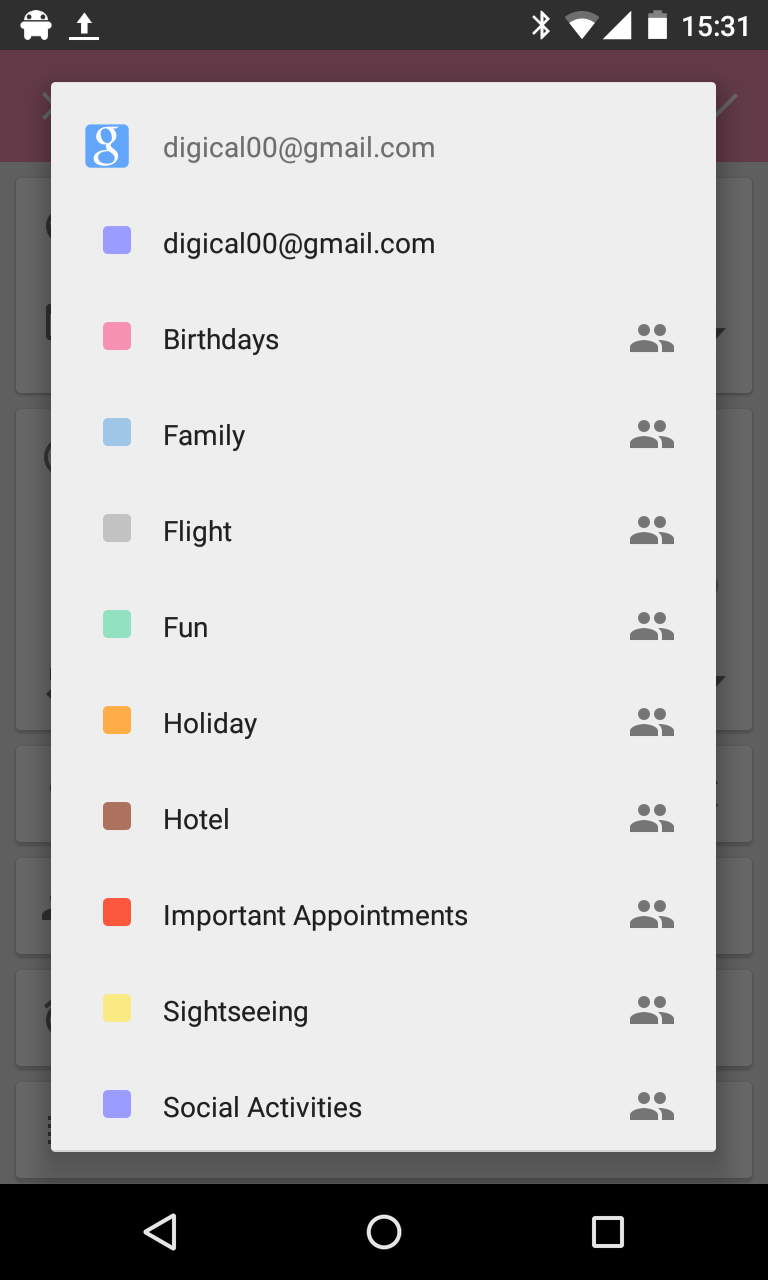The image size is (768, 1280).
Task: Return to the home screen
Action: click(x=384, y=1232)
